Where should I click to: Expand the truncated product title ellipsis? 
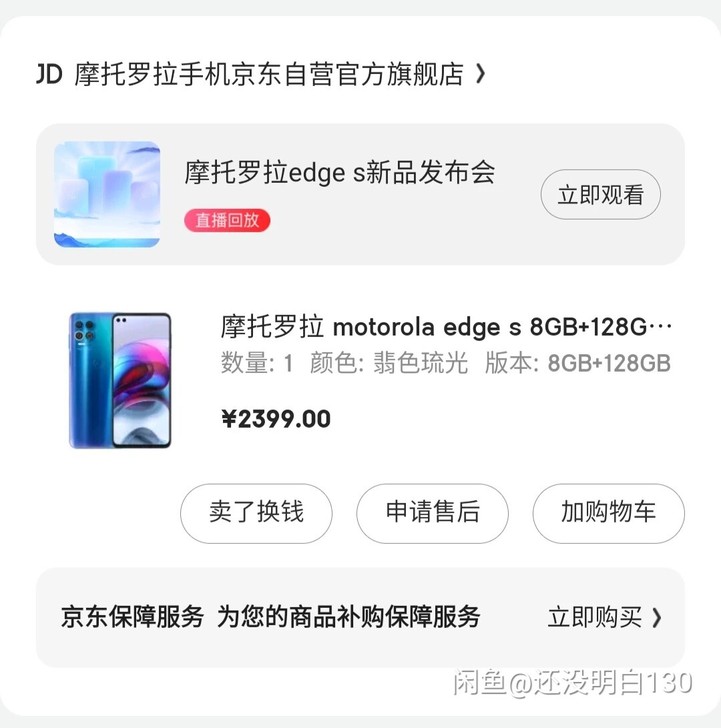661,324
